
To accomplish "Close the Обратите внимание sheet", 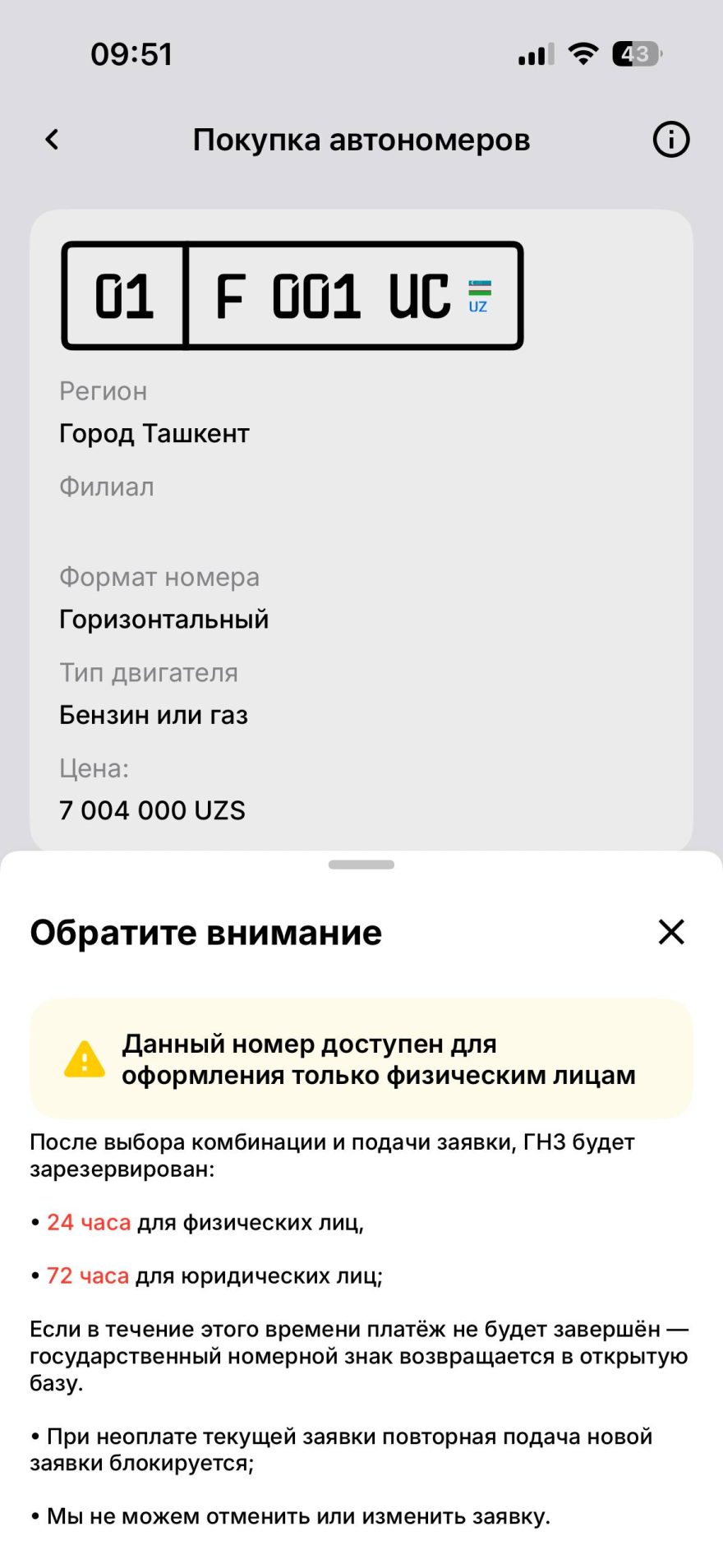I will point(671,932).
